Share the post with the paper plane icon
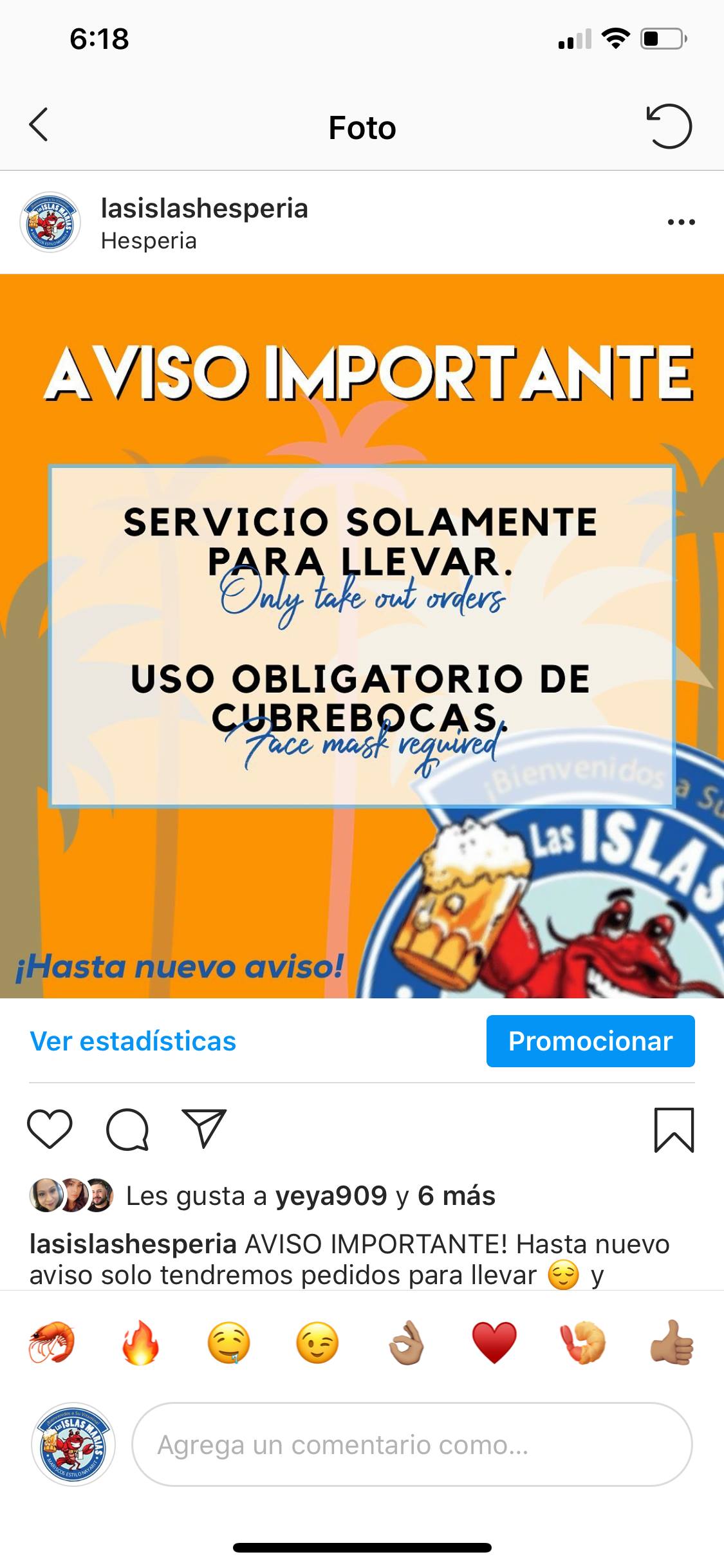The width and height of the screenshot is (724, 1568). coord(205,1130)
